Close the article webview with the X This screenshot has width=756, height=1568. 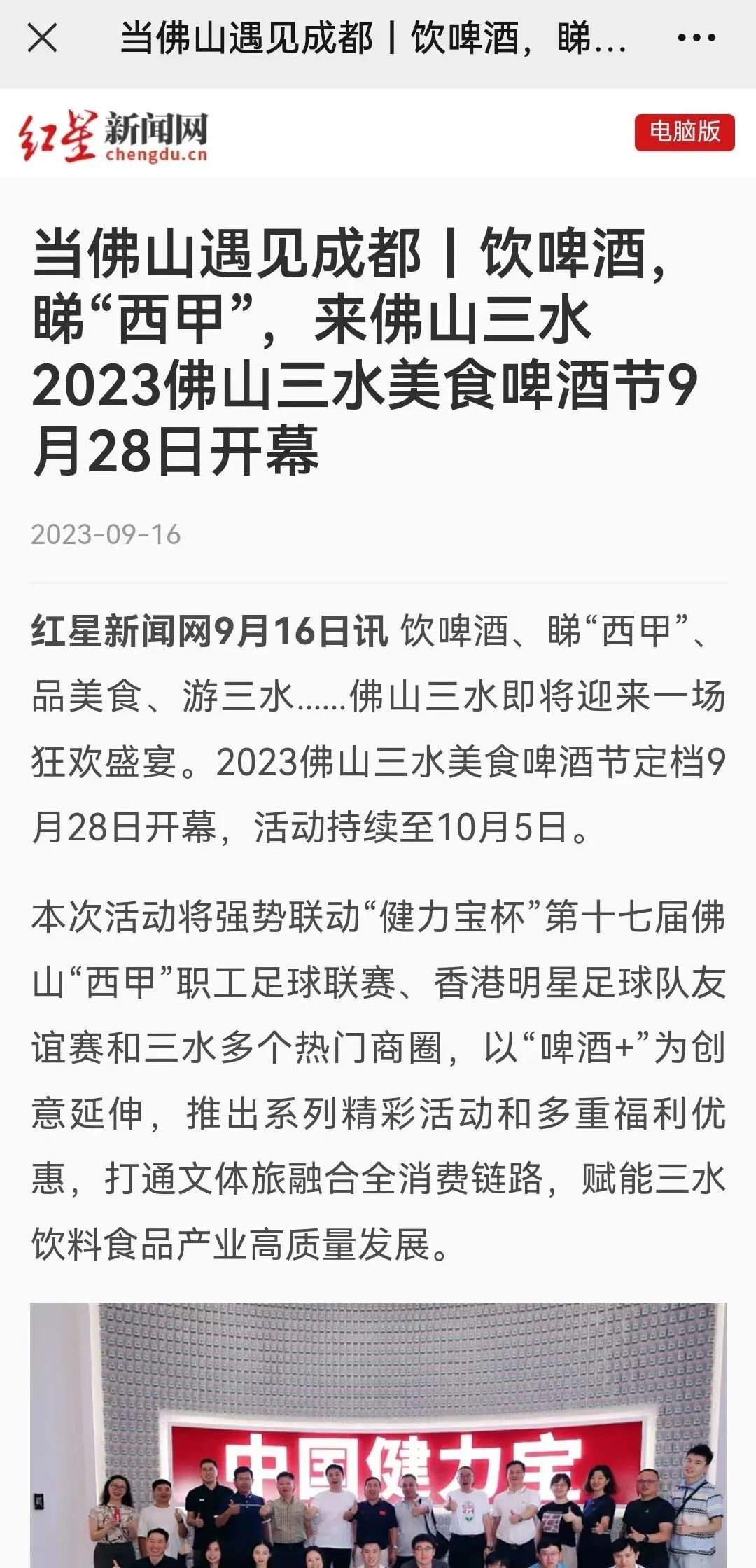(42, 38)
